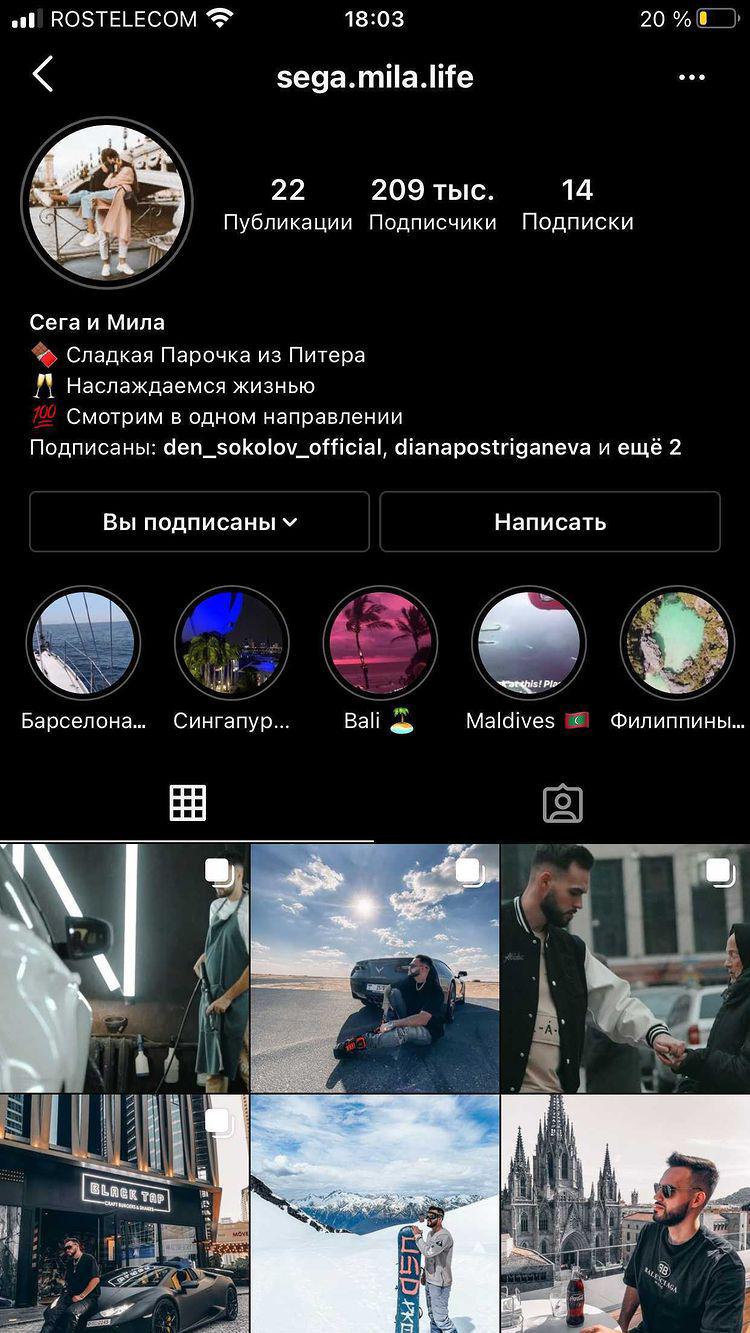Open the Bali story highlight
This screenshot has width=750, height=1333.
(380, 643)
